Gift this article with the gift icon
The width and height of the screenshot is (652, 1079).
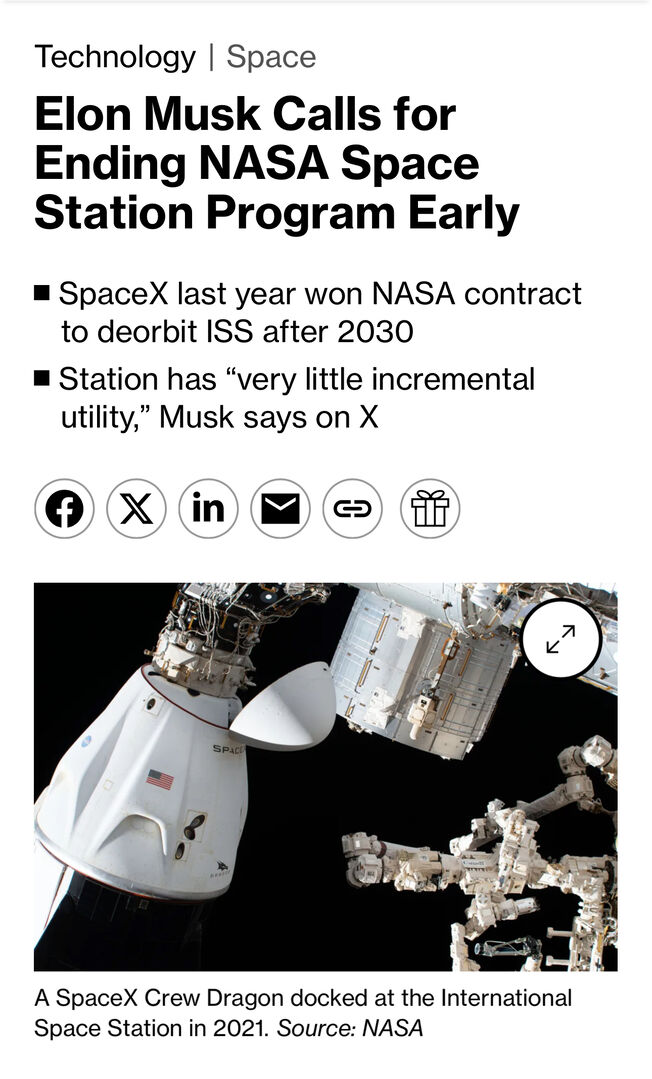click(x=430, y=509)
